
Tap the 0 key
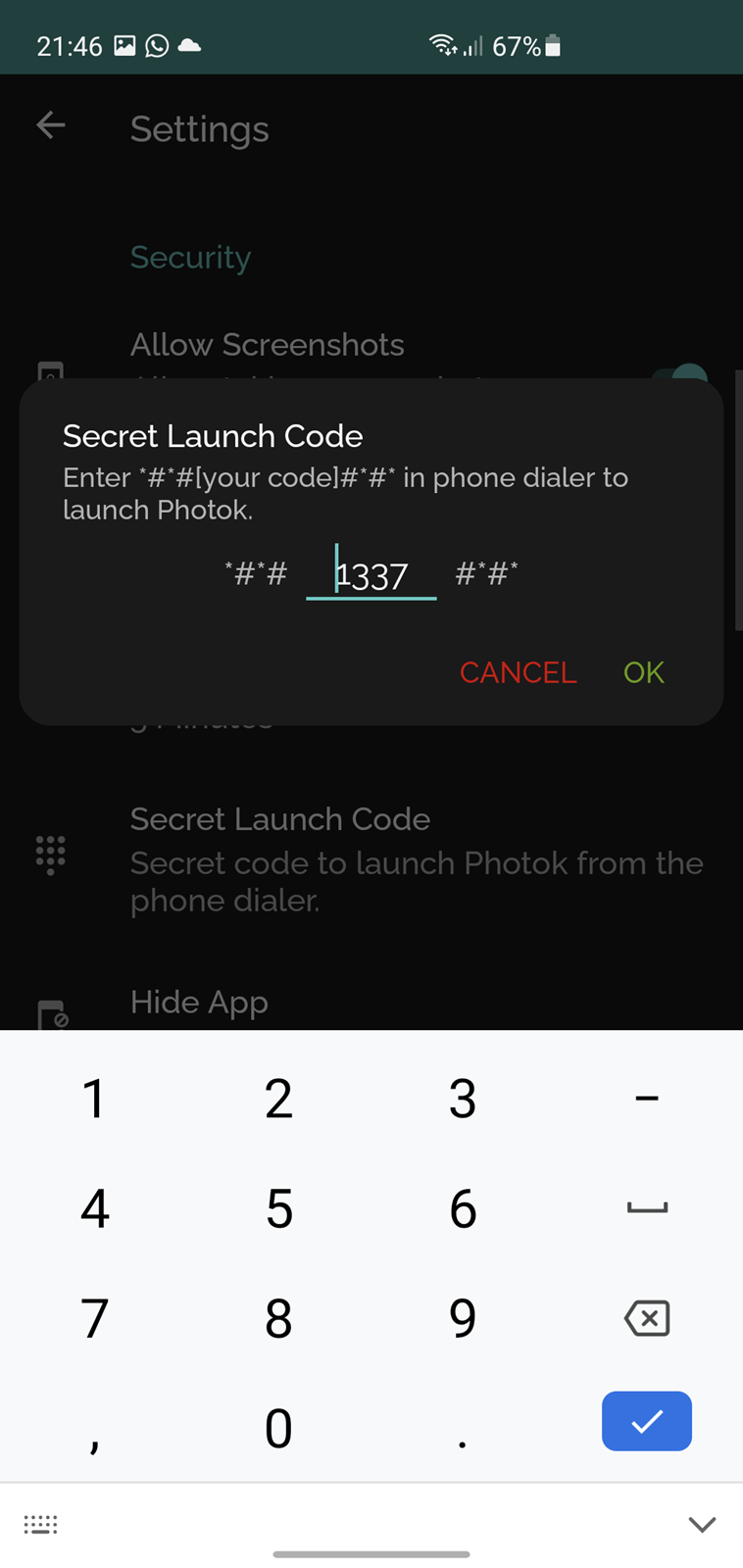coord(278,1428)
